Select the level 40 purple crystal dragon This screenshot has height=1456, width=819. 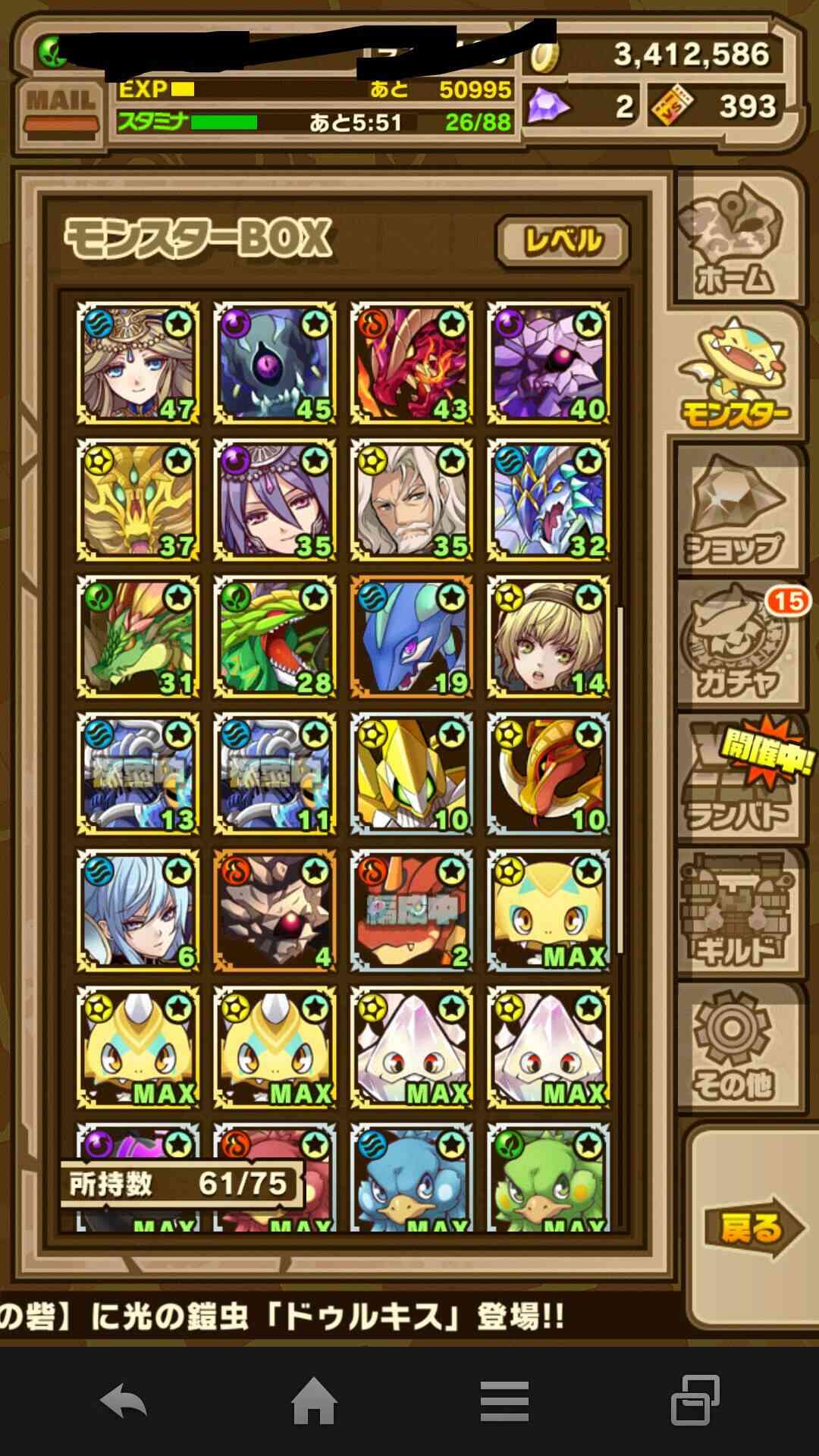click(548, 362)
